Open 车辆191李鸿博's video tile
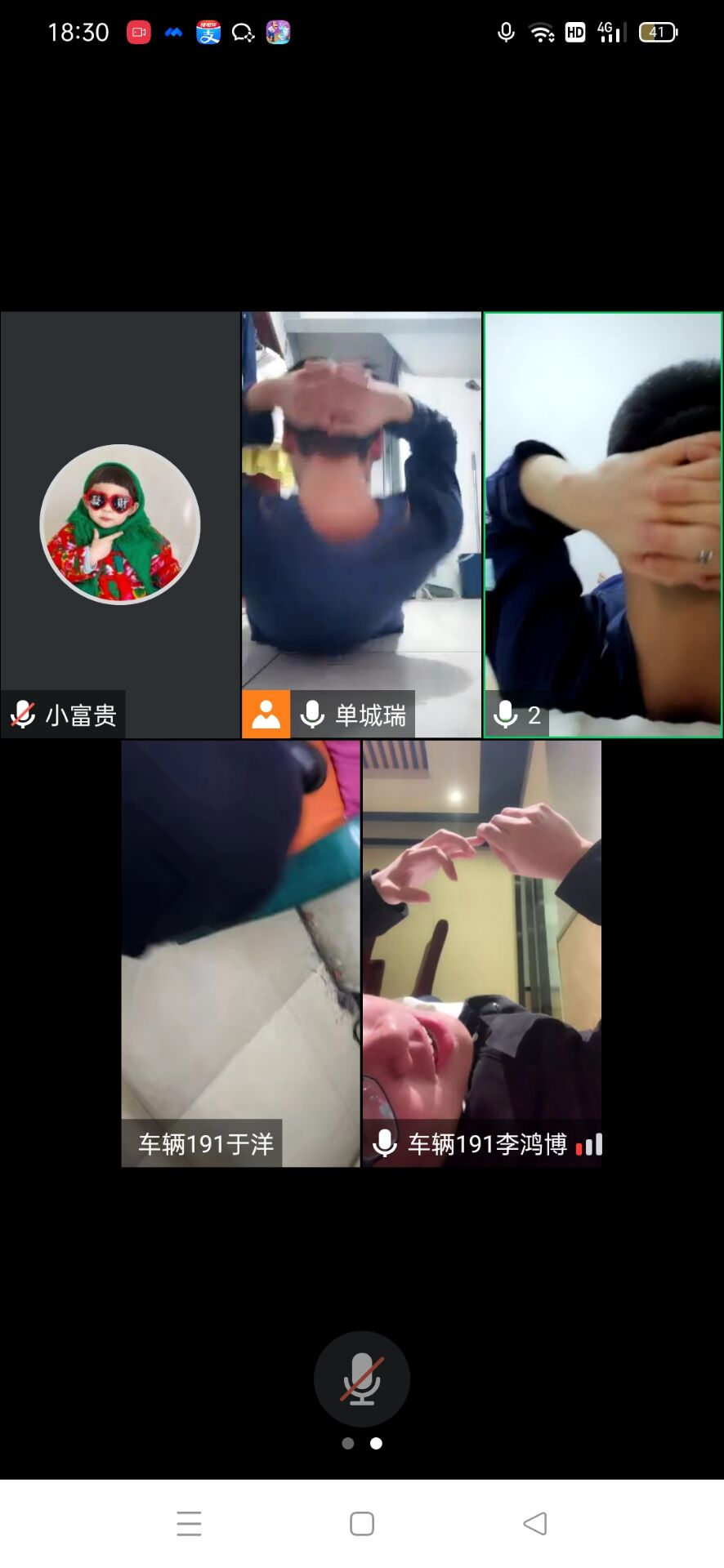This screenshot has width=724, height=1568. pos(482,953)
